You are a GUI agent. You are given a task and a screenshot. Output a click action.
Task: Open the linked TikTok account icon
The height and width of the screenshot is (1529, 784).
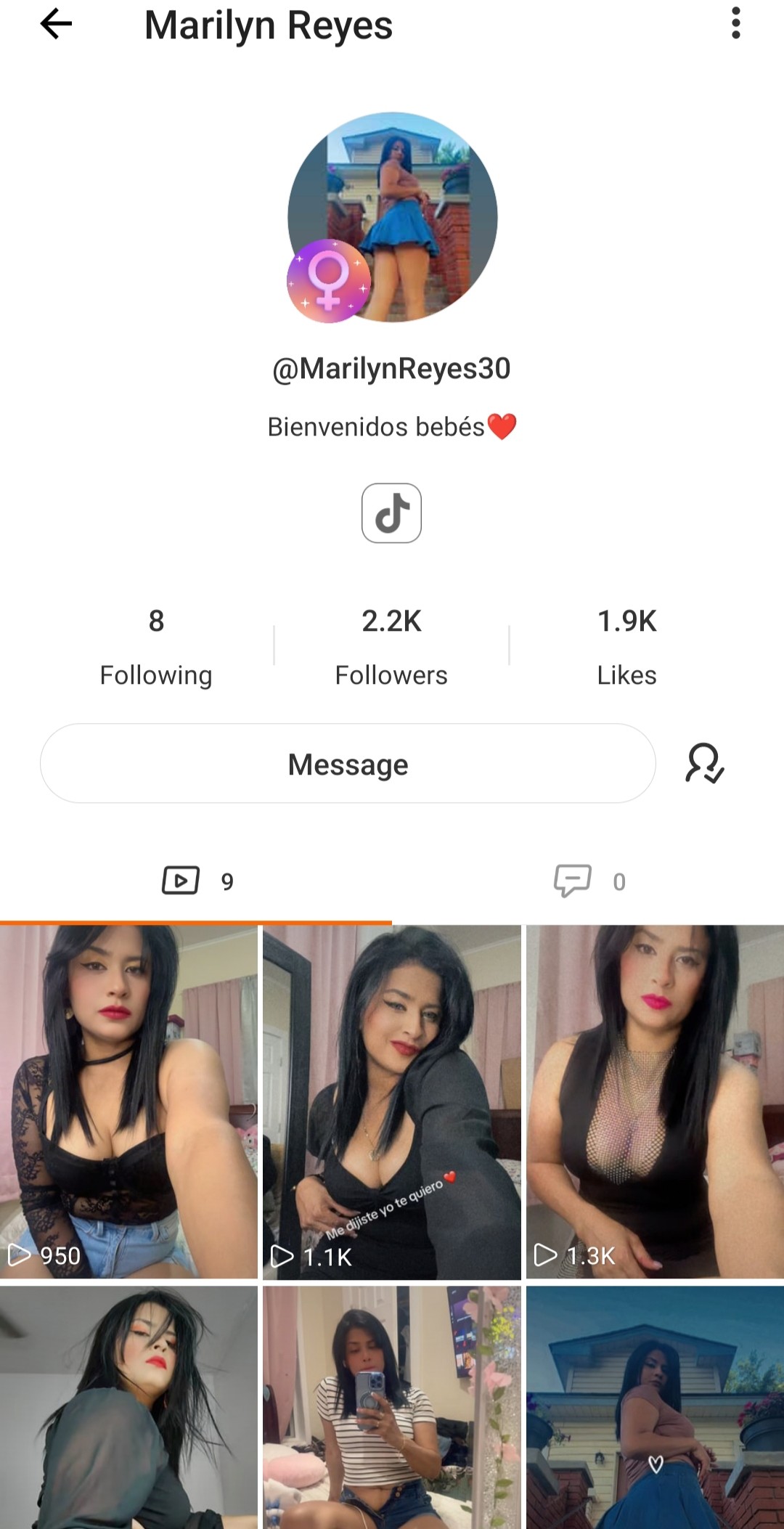391,513
